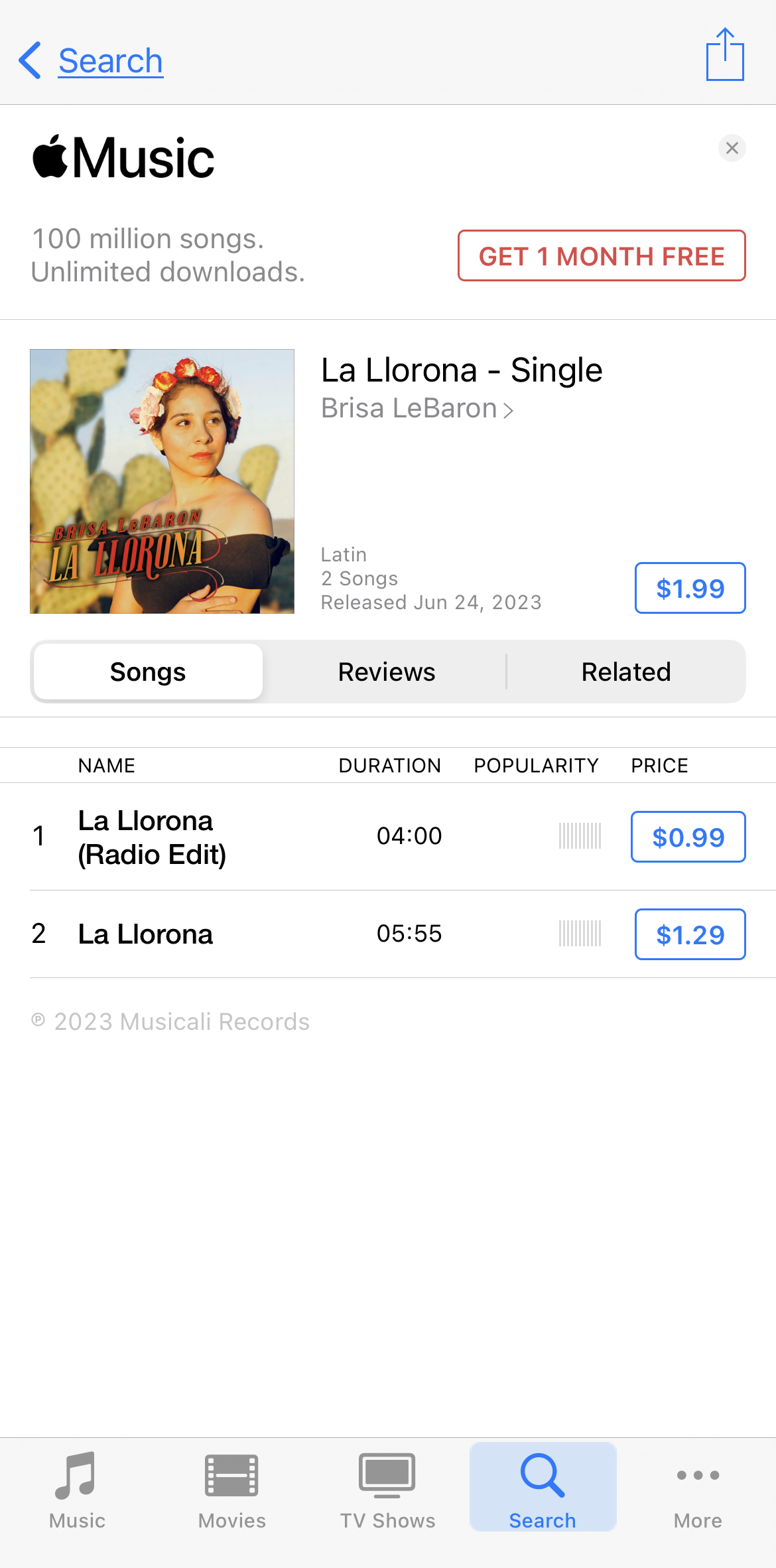Viewport: 776px width, 1568px height.
Task: Buy the single for $1.99
Action: [690, 589]
